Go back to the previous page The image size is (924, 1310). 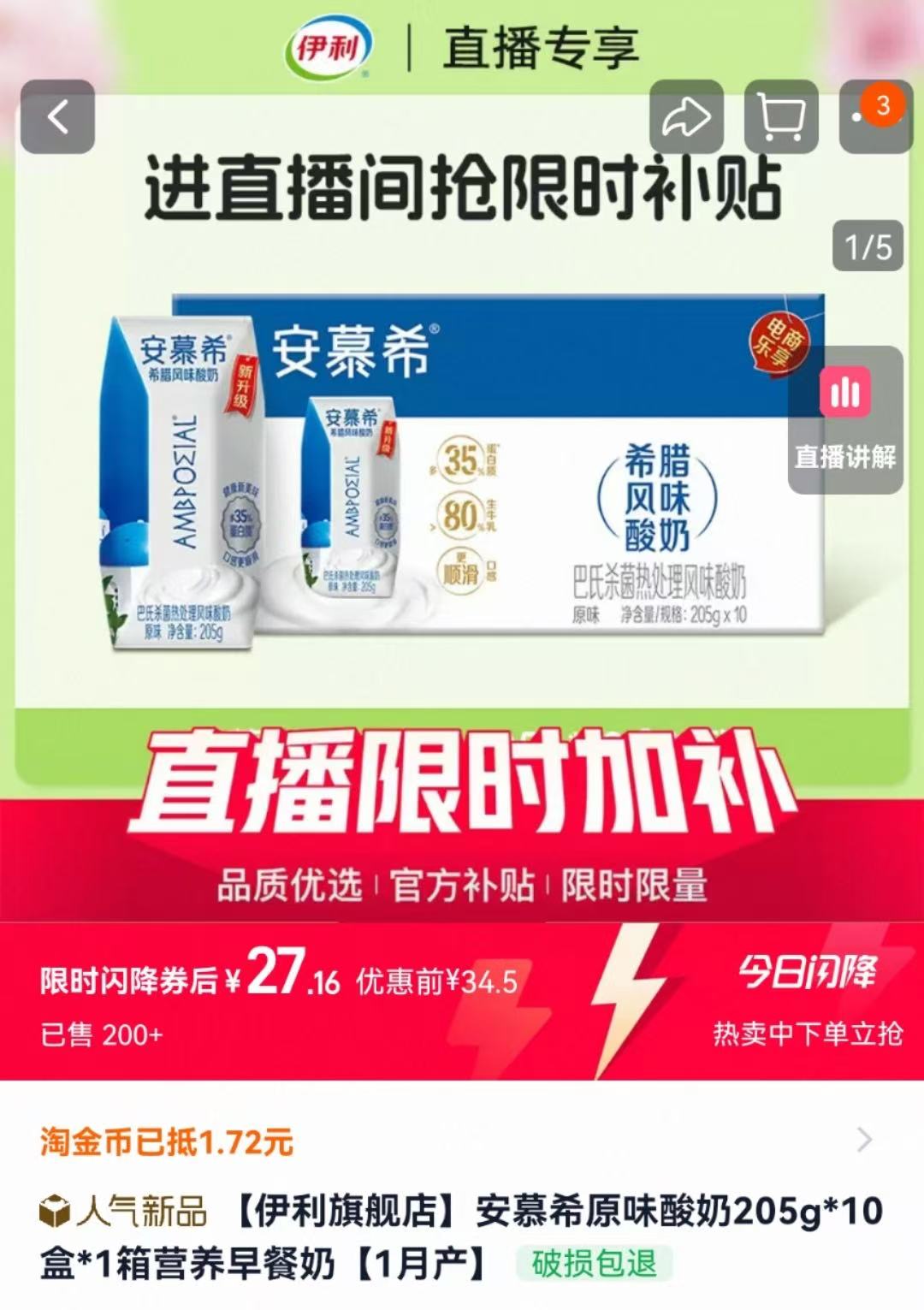57,117
